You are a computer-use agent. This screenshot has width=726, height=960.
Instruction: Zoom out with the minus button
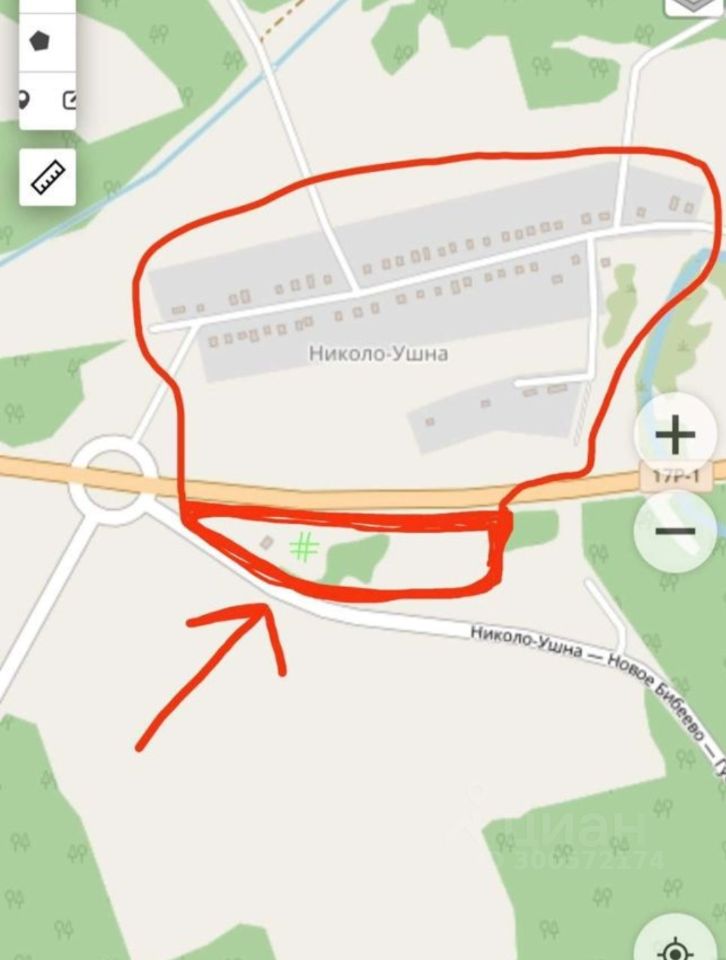[675, 530]
